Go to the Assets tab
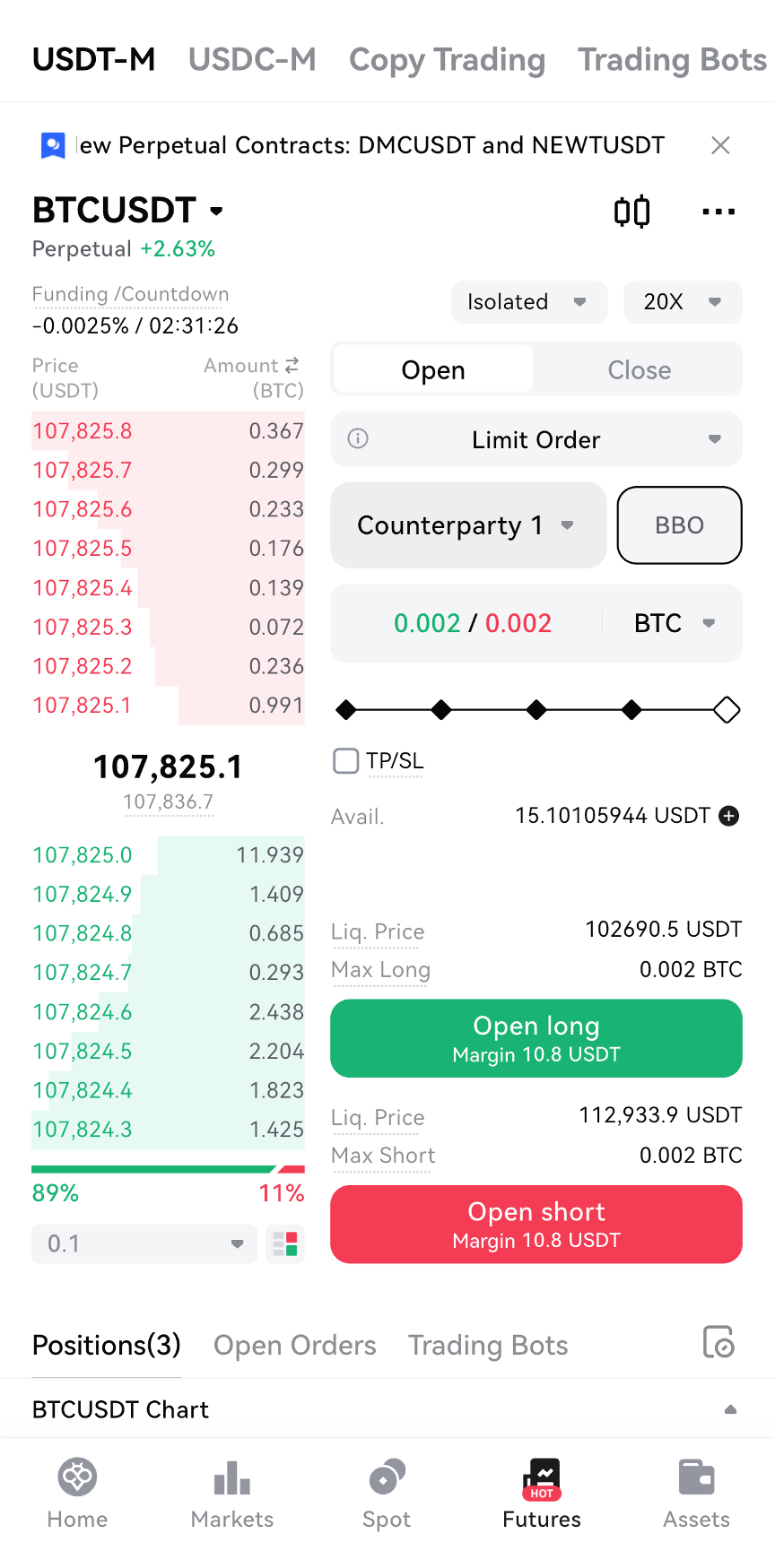775x1568 pixels. point(696,1494)
